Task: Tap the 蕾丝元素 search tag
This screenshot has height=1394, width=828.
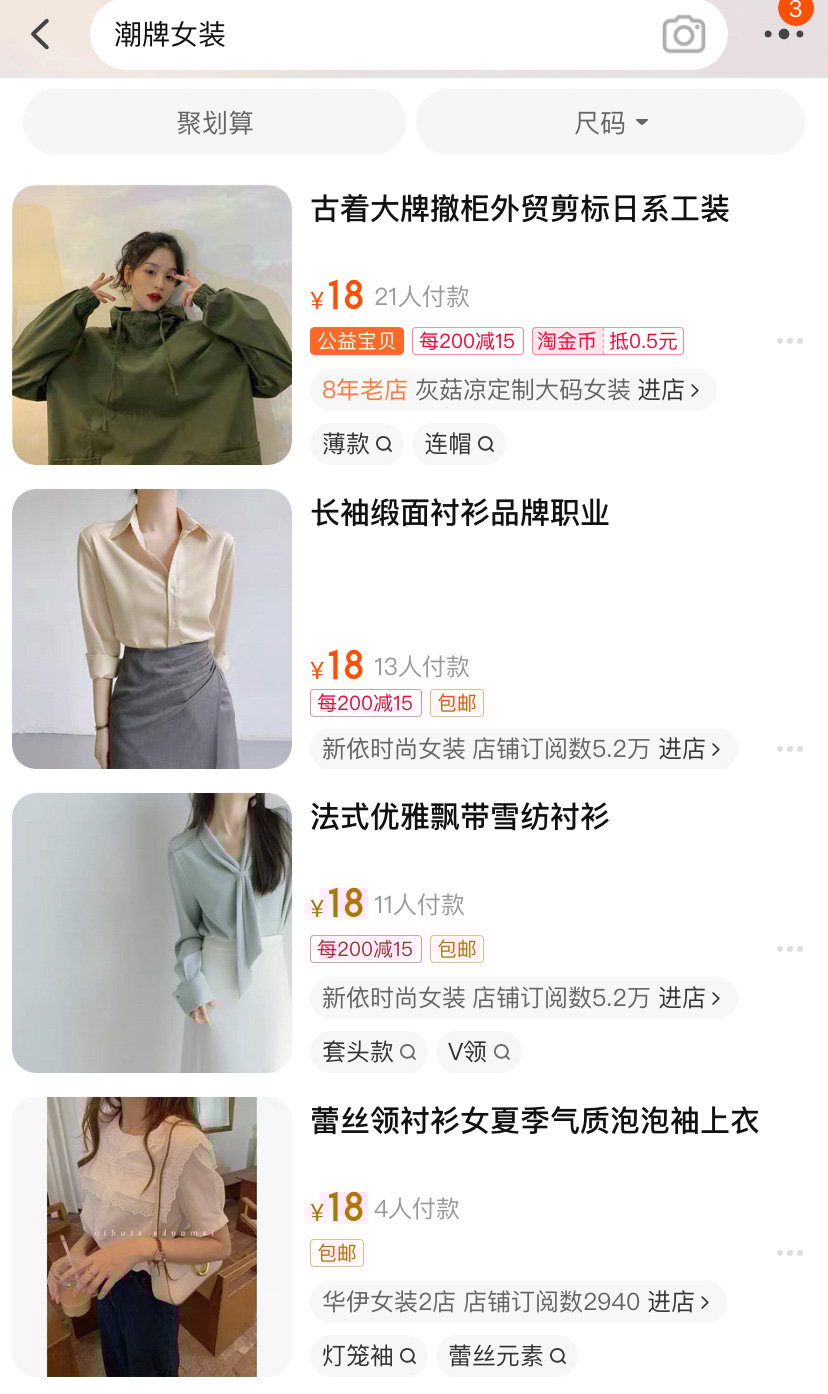Action: (x=507, y=1356)
